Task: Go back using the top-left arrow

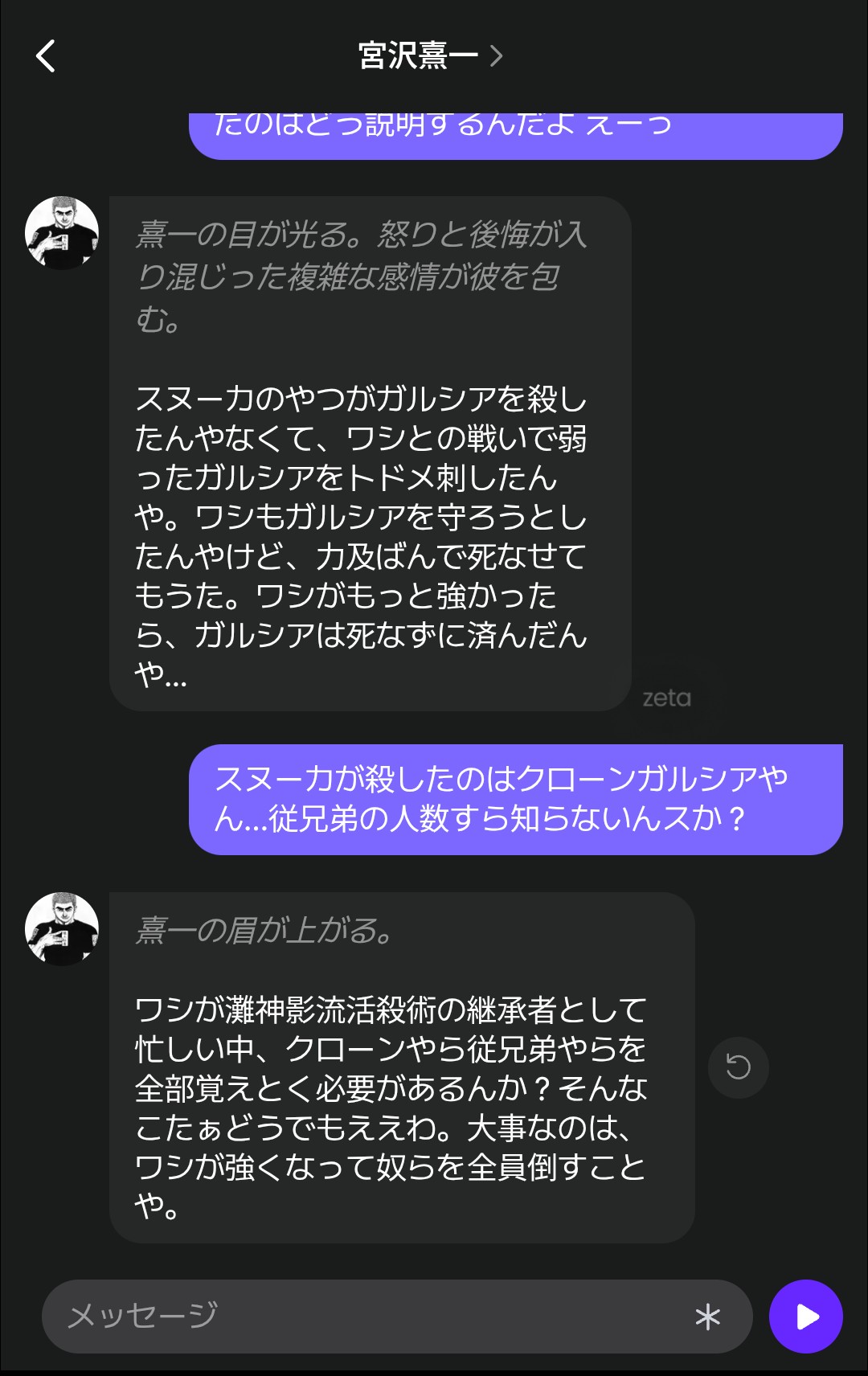Action: coord(46,56)
